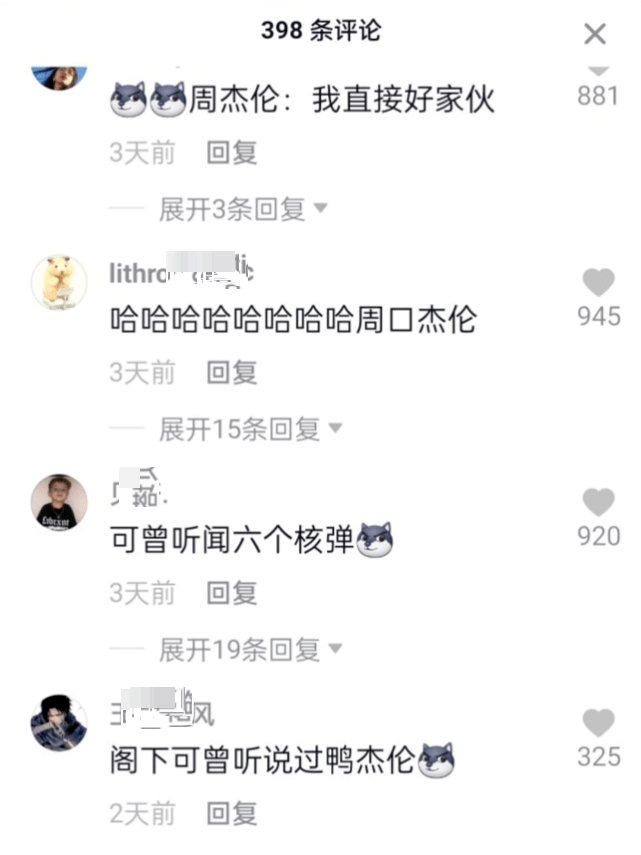The height and width of the screenshot is (855, 641).
Task: Expand the 15 replies
Action: point(250,429)
